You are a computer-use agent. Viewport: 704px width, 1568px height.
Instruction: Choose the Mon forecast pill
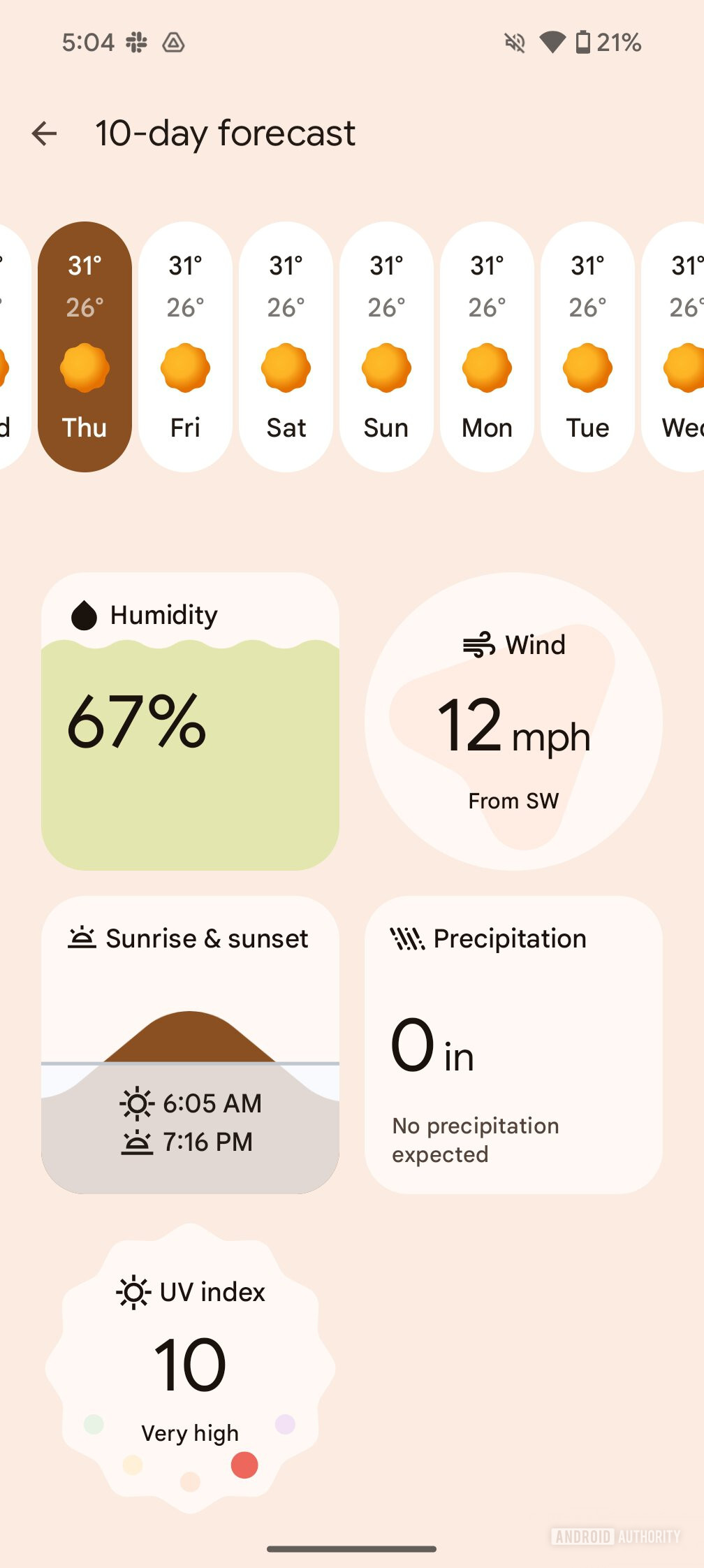click(487, 347)
